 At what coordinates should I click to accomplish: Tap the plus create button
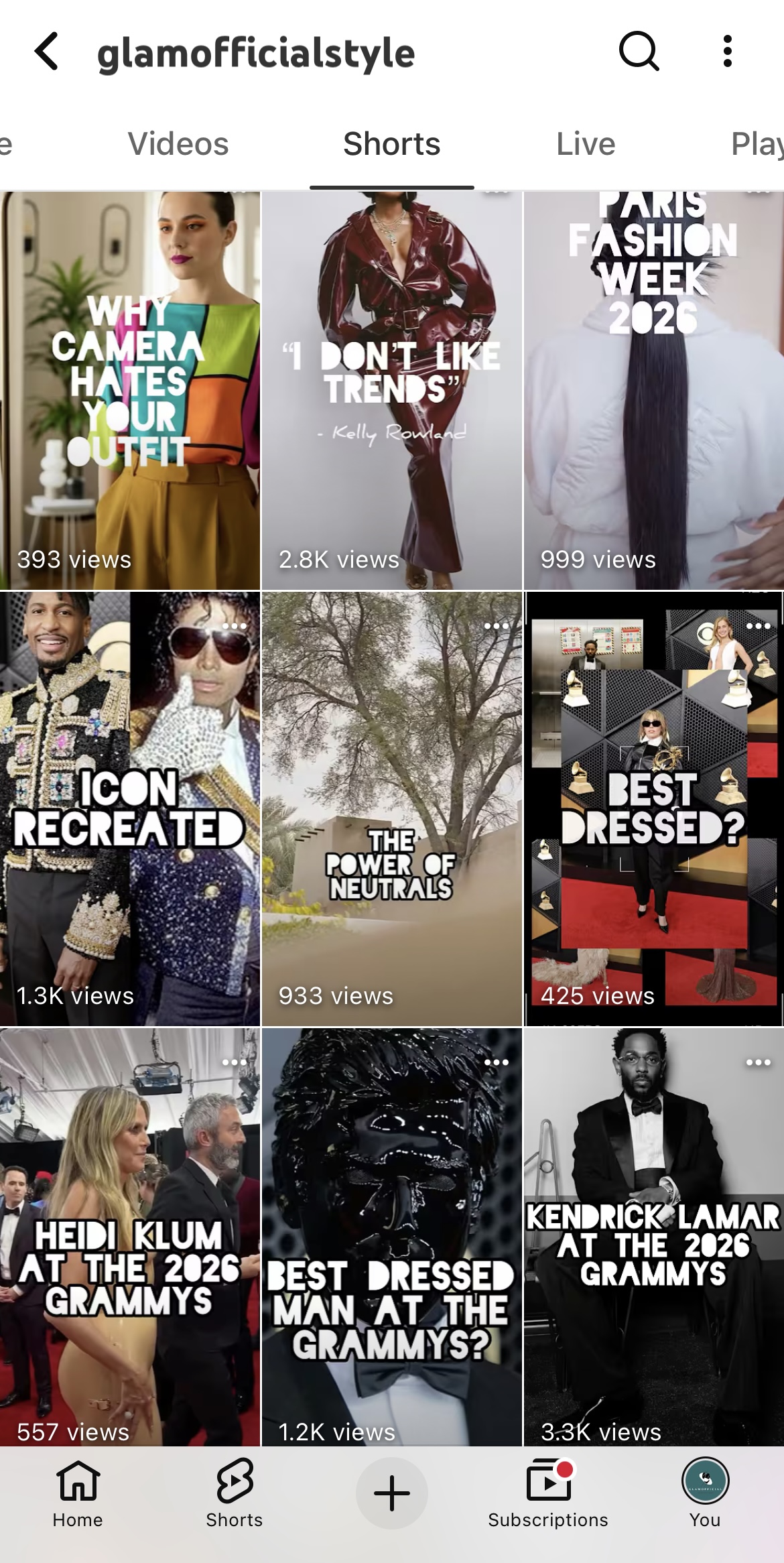point(392,1493)
